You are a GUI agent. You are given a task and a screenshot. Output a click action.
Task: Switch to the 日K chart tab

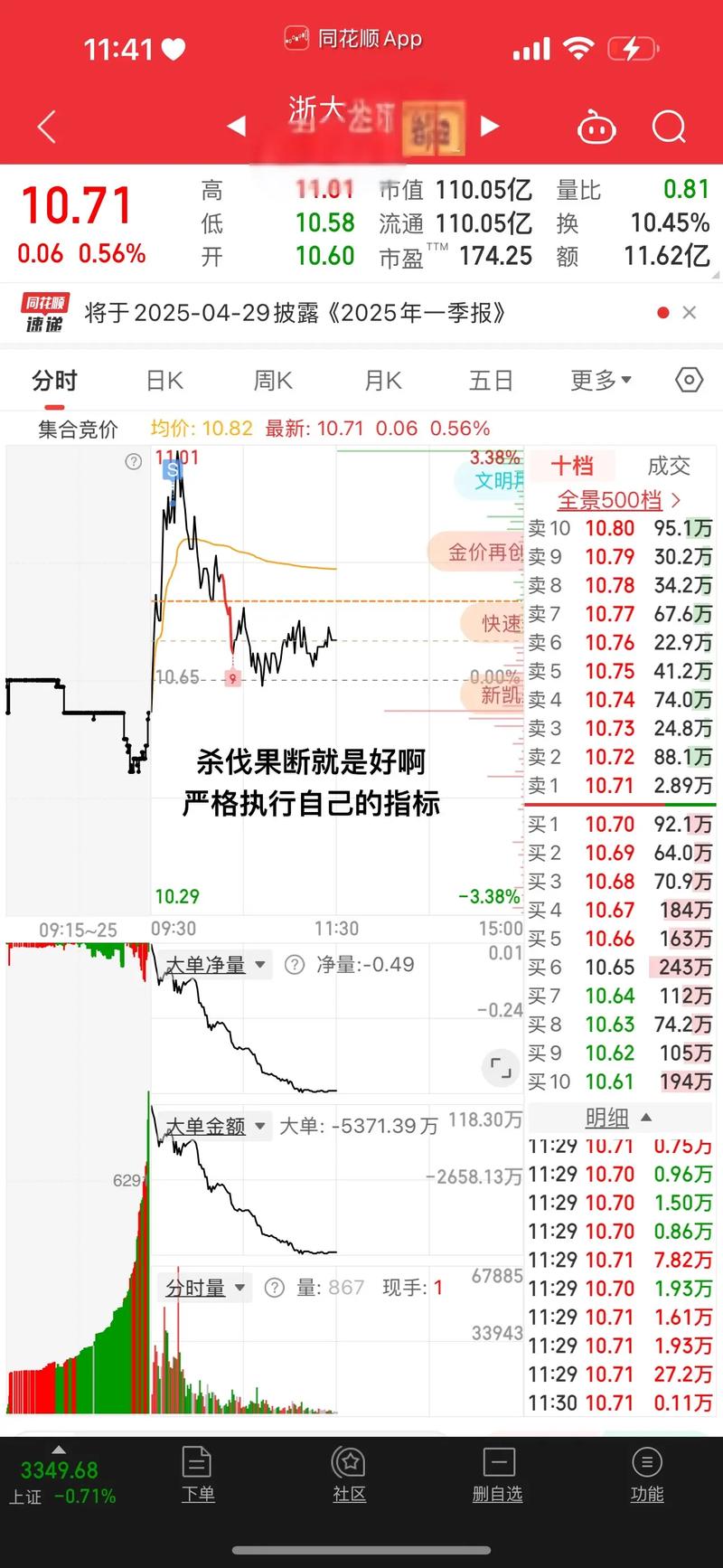tap(164, 381)
